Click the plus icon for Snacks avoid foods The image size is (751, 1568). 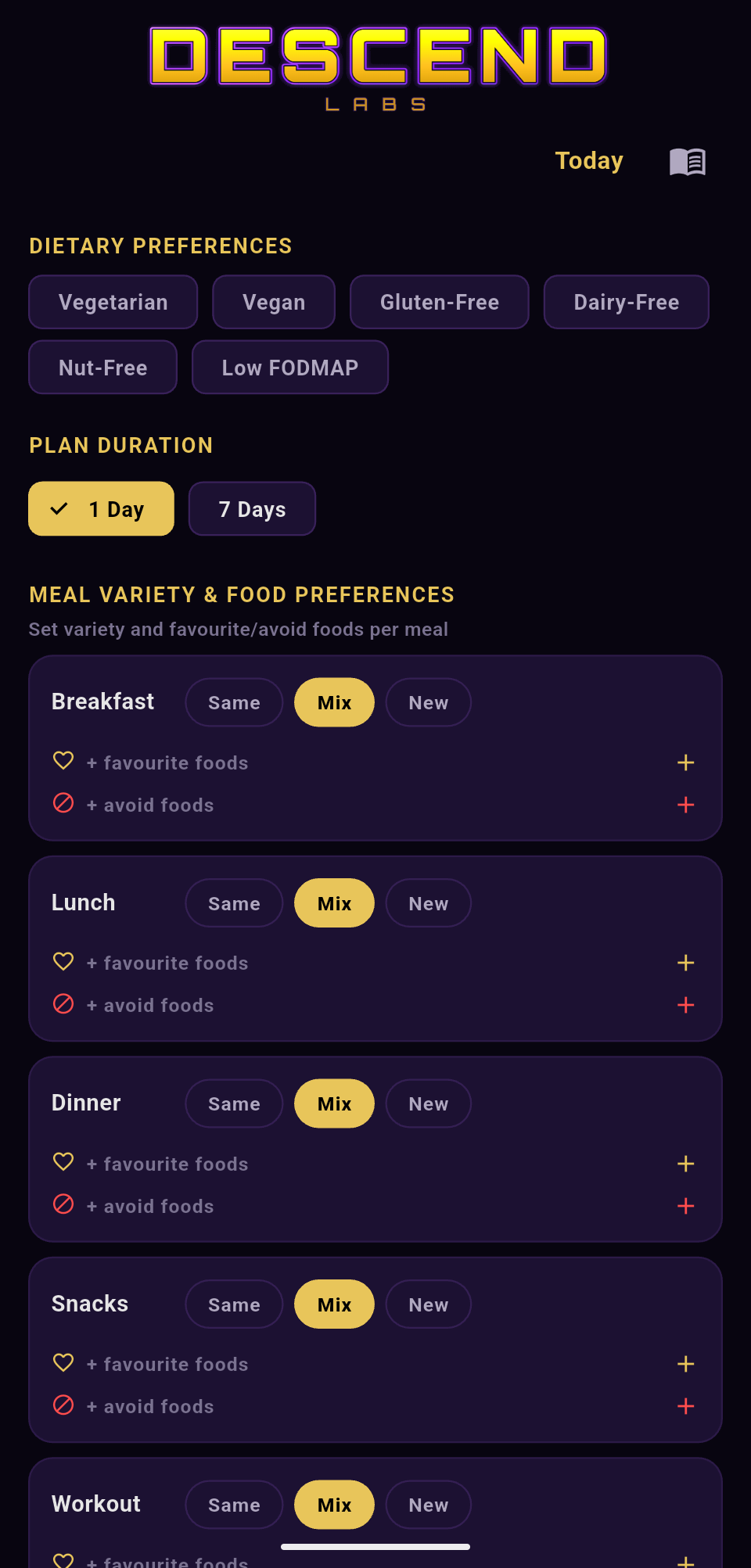coord(685,1405)
